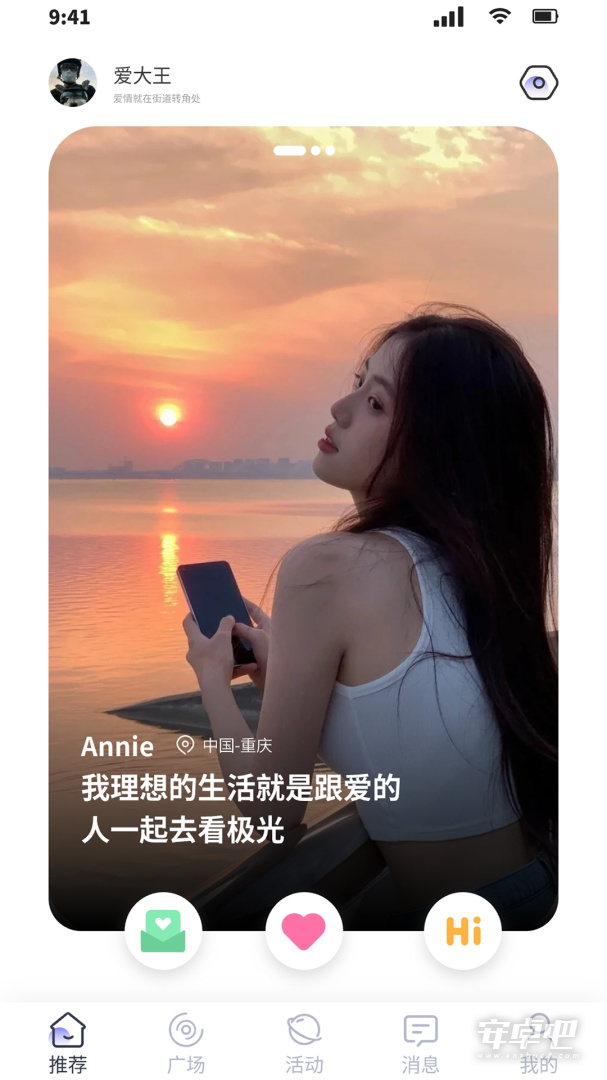Say Hi to Annie

pos(463,931)
